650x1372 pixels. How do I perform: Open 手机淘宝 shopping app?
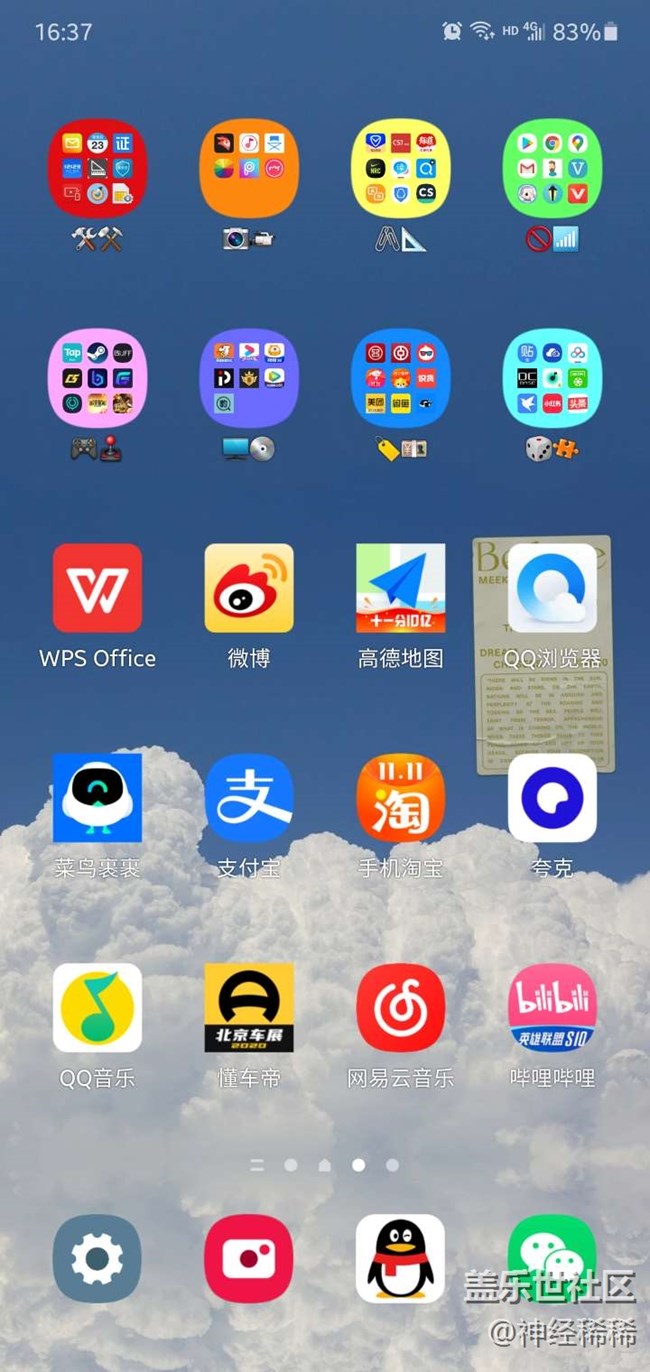coord(400,798)
